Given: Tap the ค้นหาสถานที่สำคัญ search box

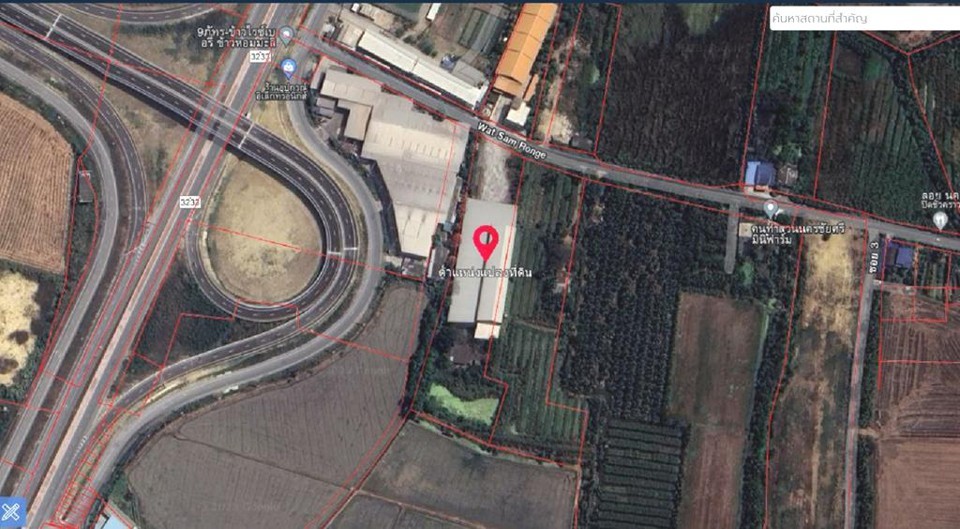Looking at the screenshot, I should 862,19.
